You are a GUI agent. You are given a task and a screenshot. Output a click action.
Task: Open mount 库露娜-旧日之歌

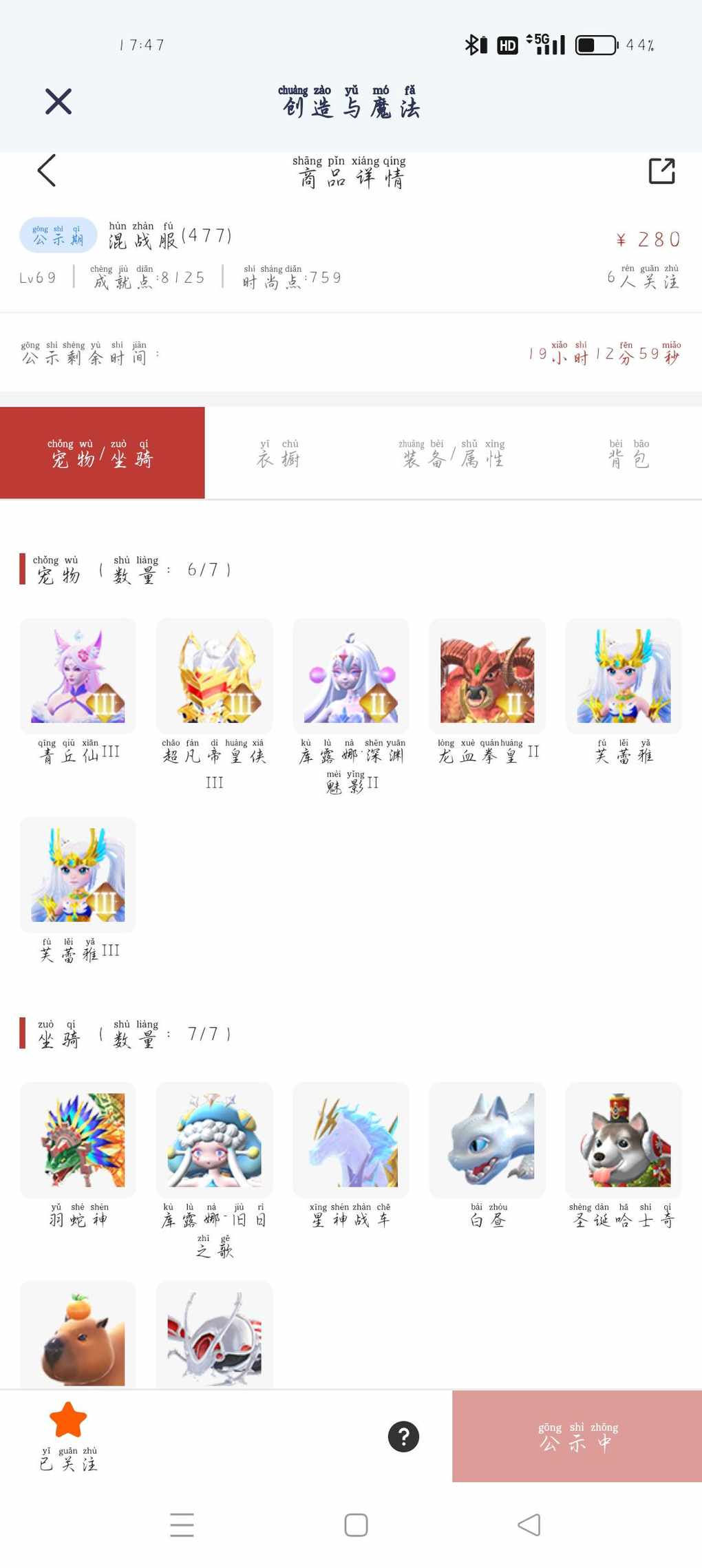(214, 1140)
